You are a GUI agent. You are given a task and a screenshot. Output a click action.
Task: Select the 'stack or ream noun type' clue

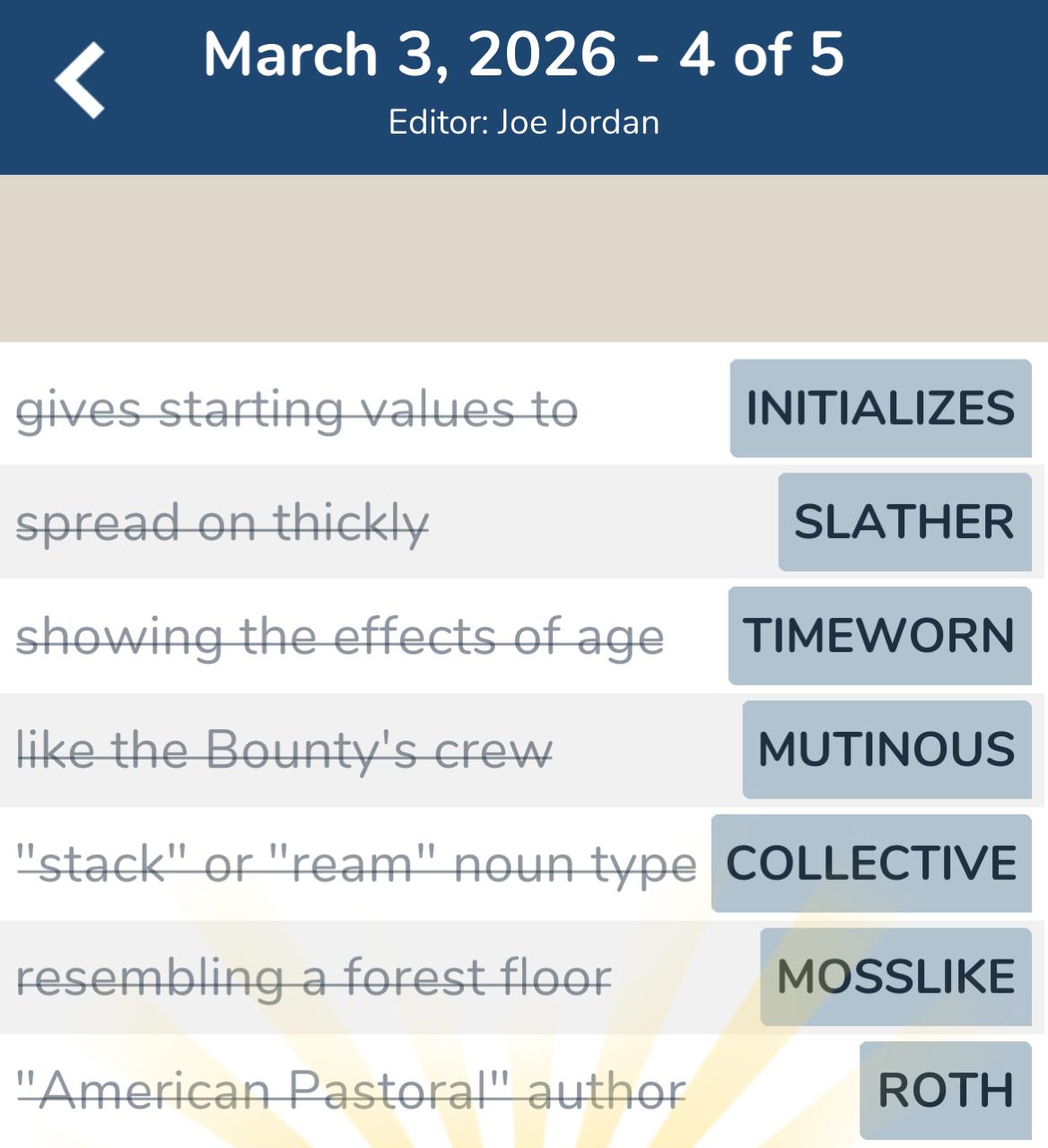tap(355, 864)
